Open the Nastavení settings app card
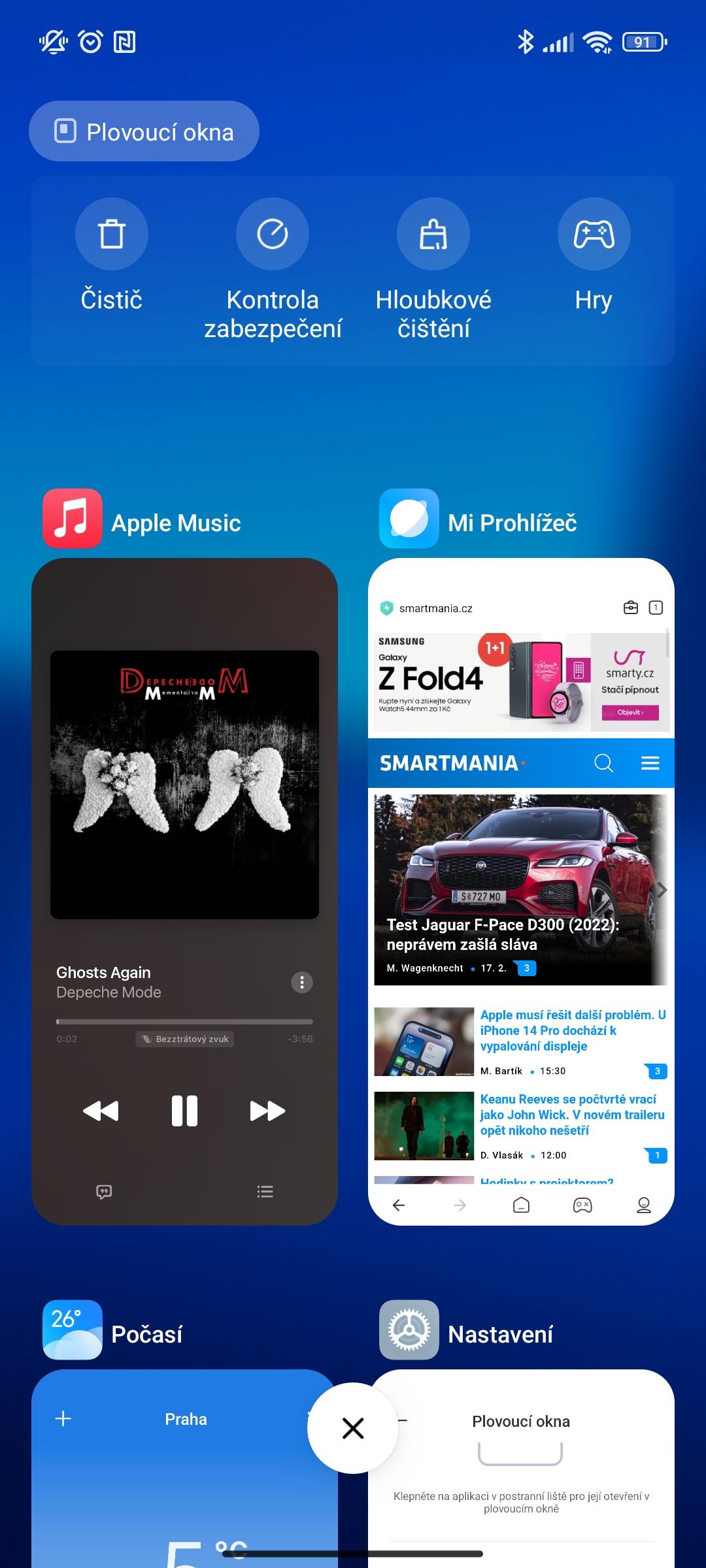Screen dimensions: 706x1568 (x=521, y=1468)
